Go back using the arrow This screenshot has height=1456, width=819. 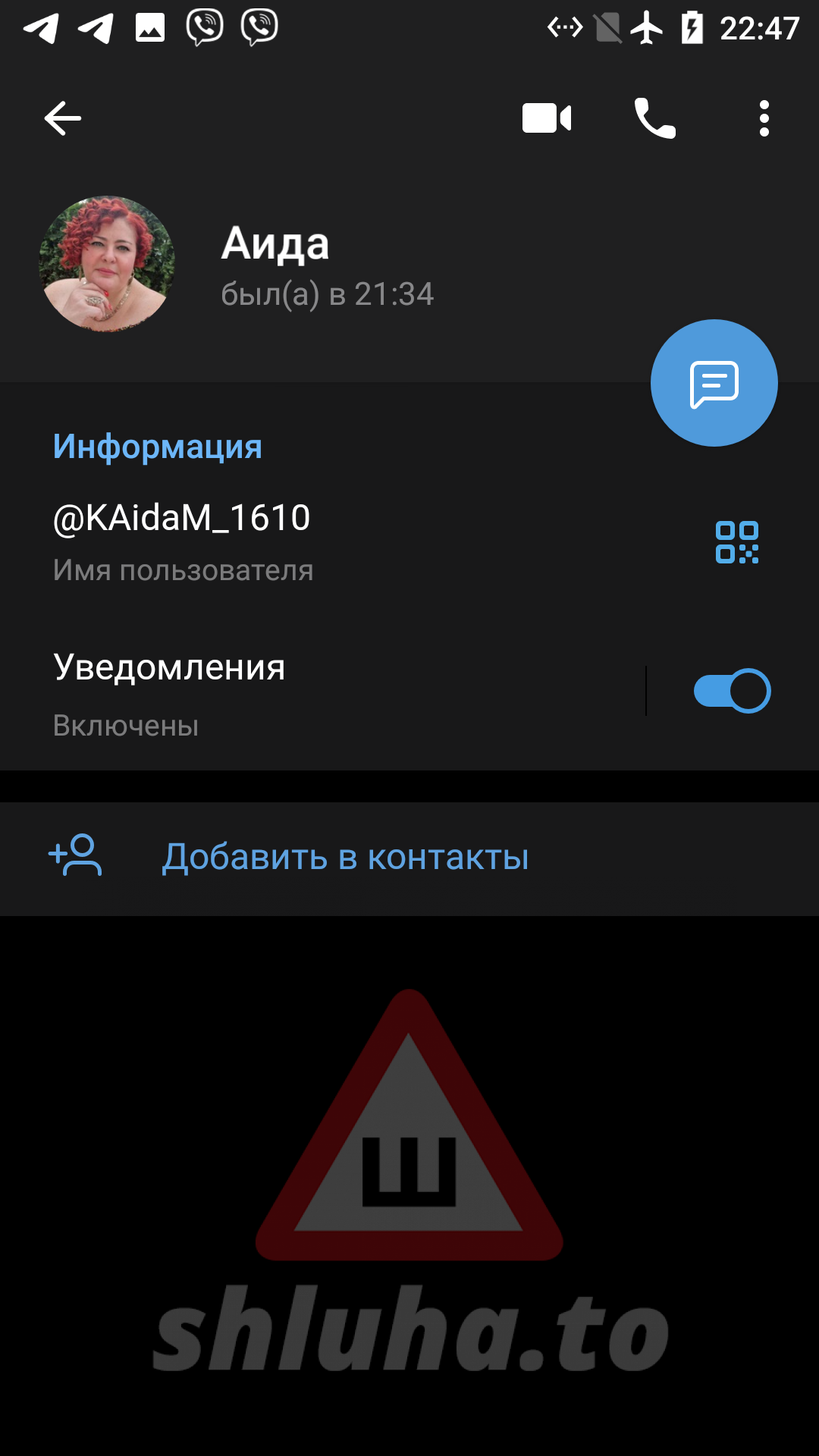point(62,118)
